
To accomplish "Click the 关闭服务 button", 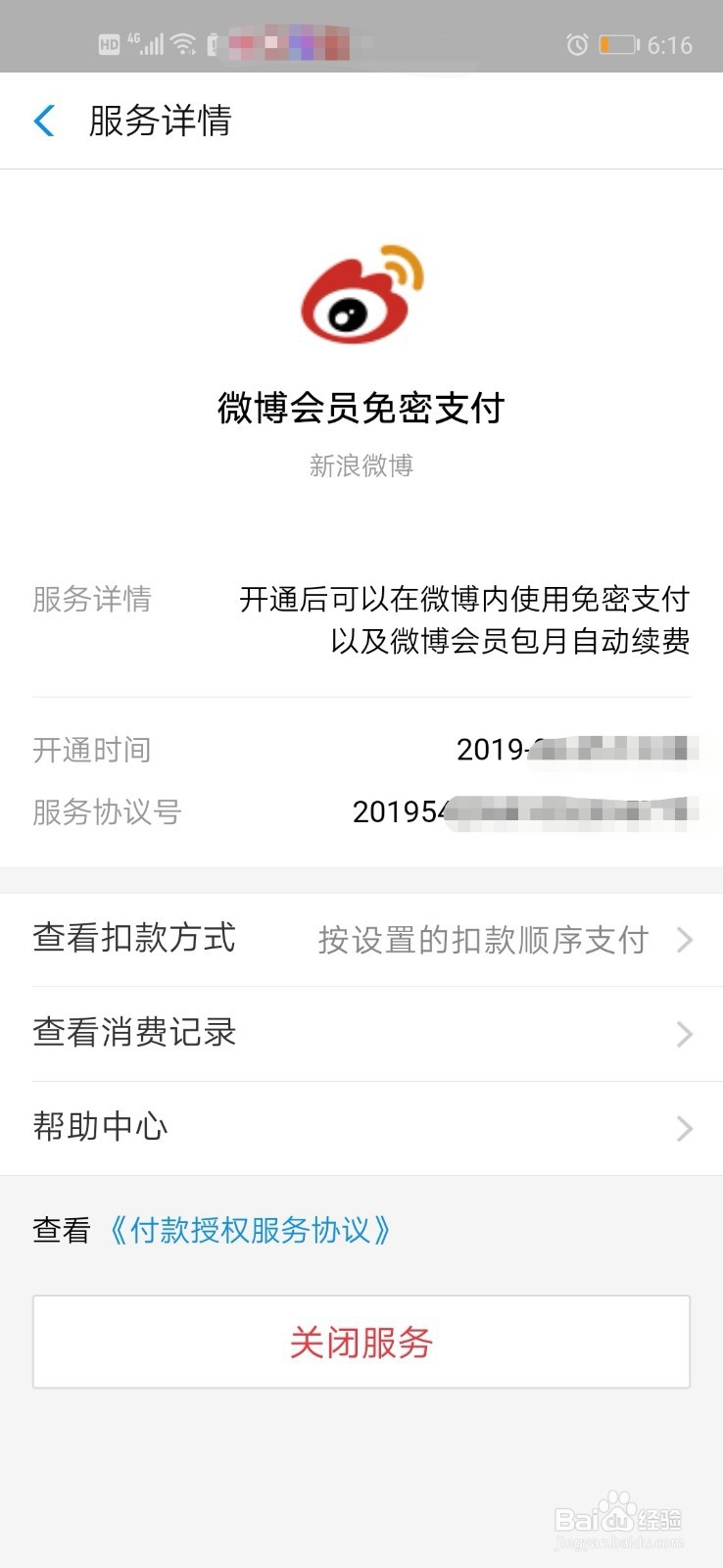I will 361,1343.
